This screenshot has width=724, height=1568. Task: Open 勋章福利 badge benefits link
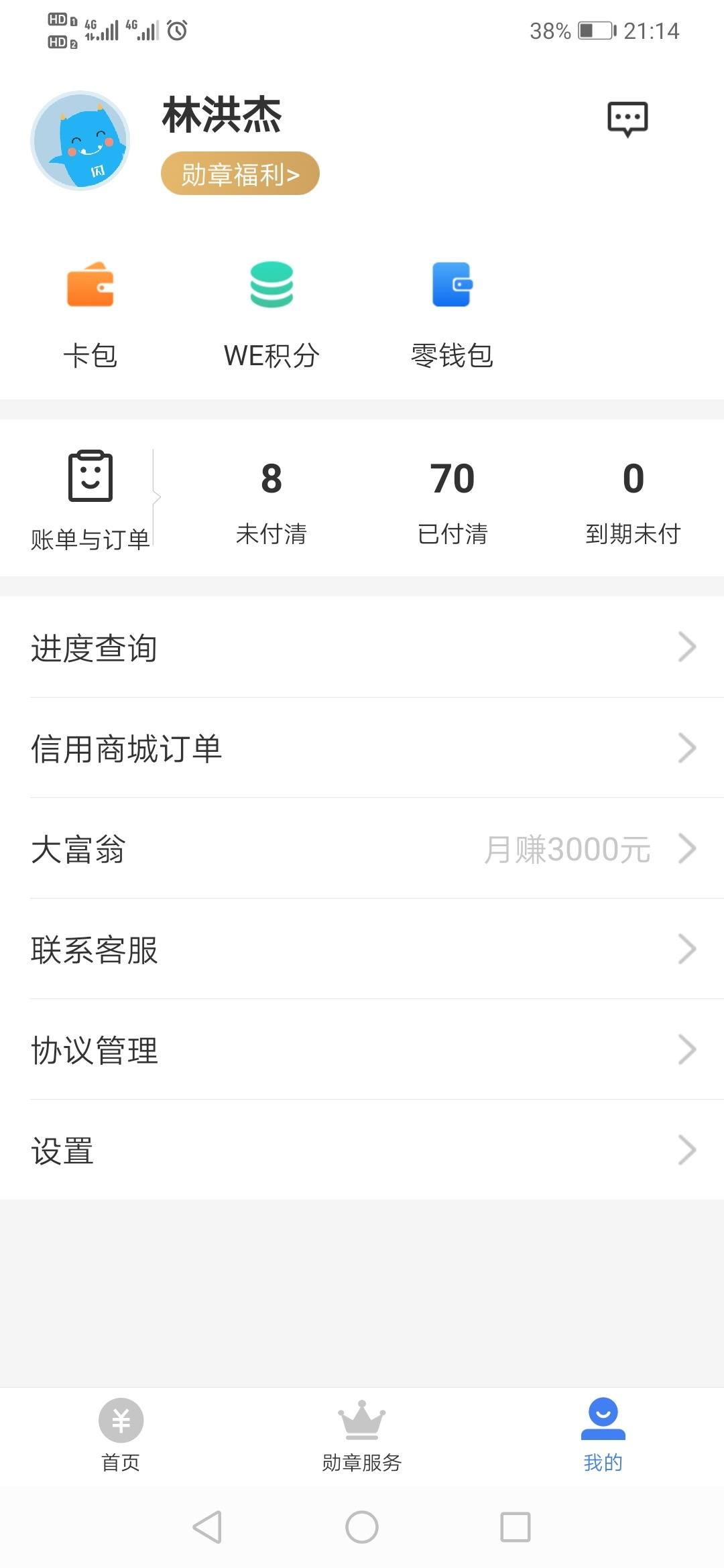pyautogui.click(x=240, y=172)
